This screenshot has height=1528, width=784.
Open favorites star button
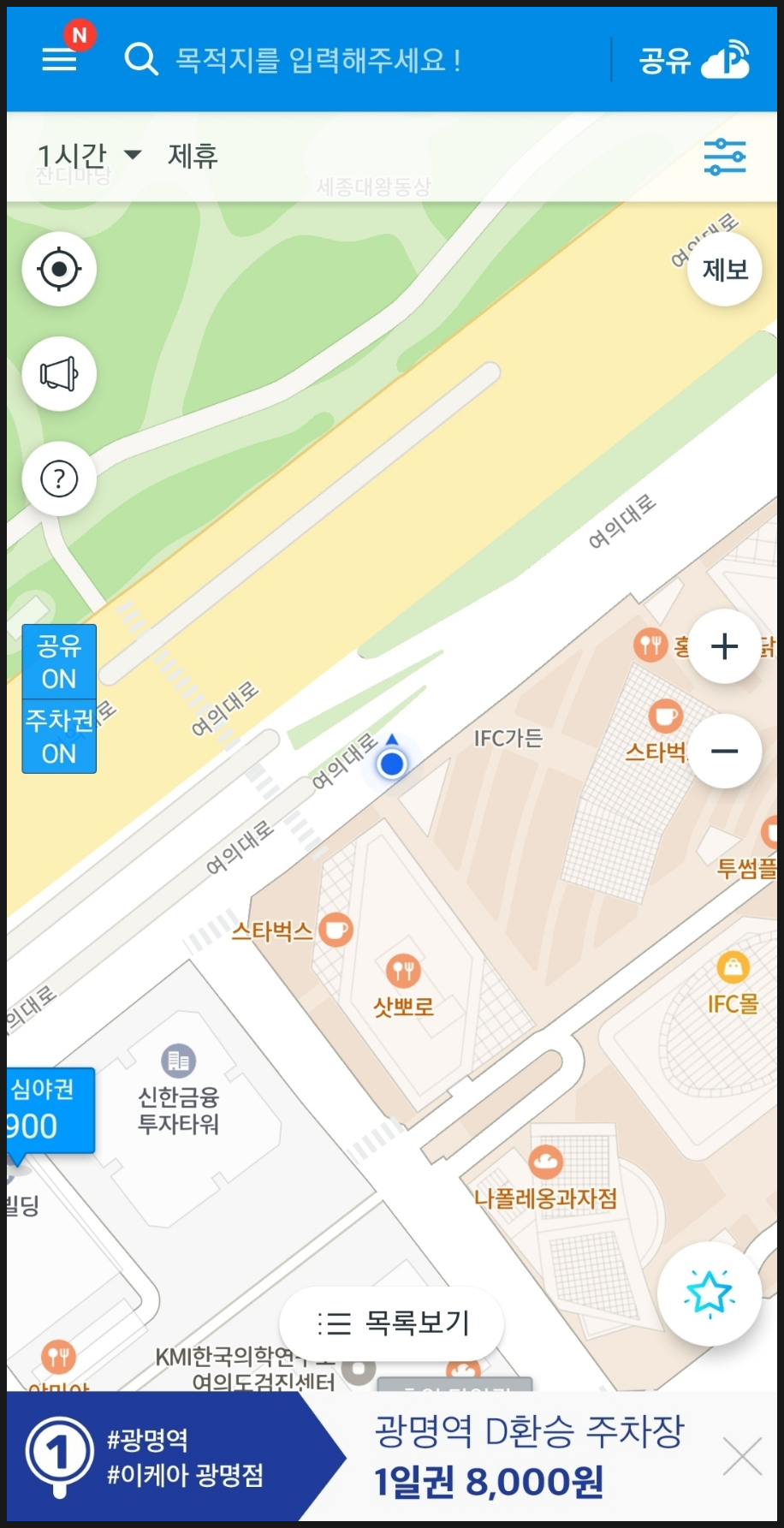pyautogui.click(x=709, y=1293)
